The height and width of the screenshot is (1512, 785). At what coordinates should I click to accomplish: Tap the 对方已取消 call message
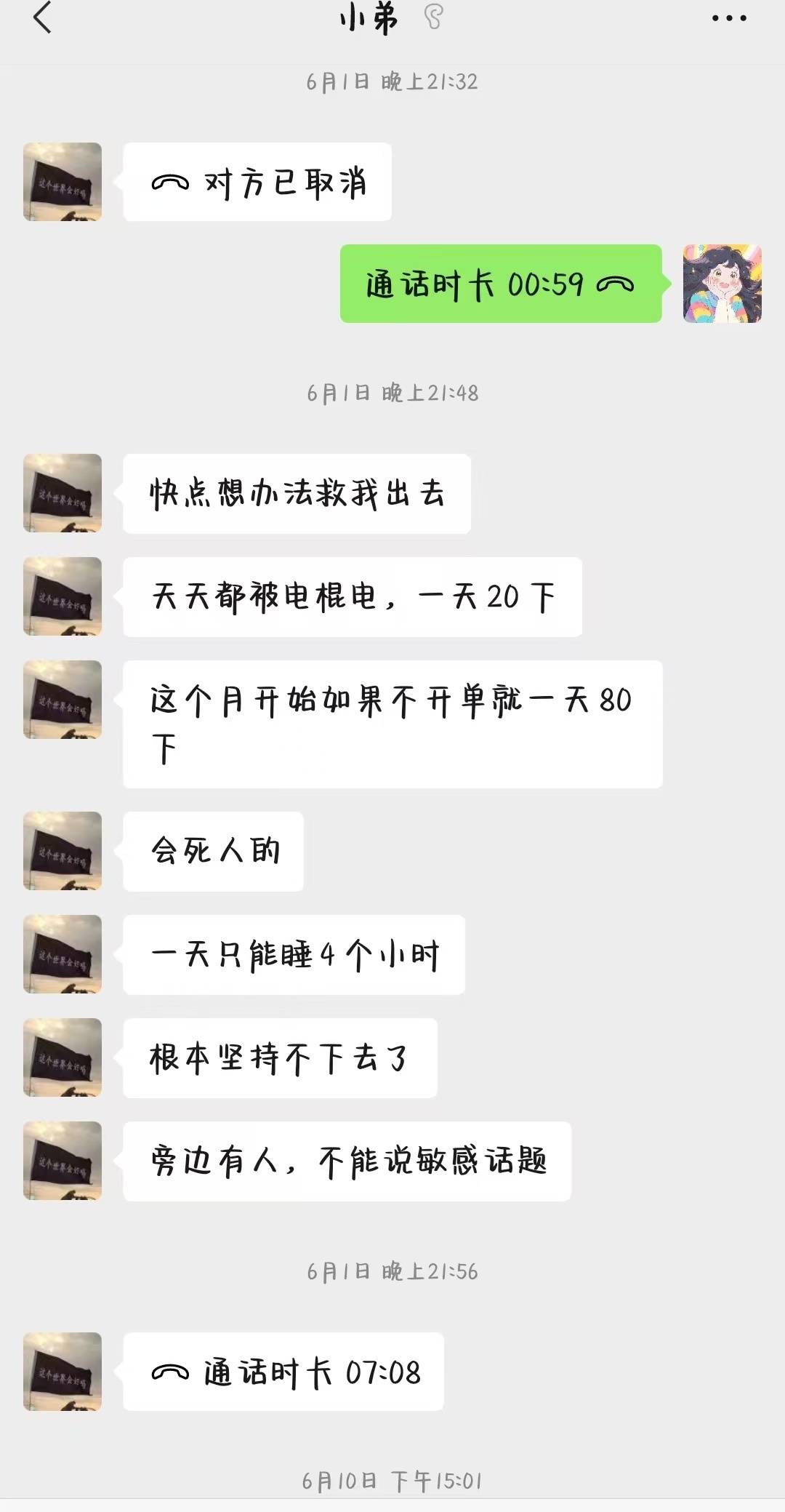pyautogui.click(x=258, y=182)
